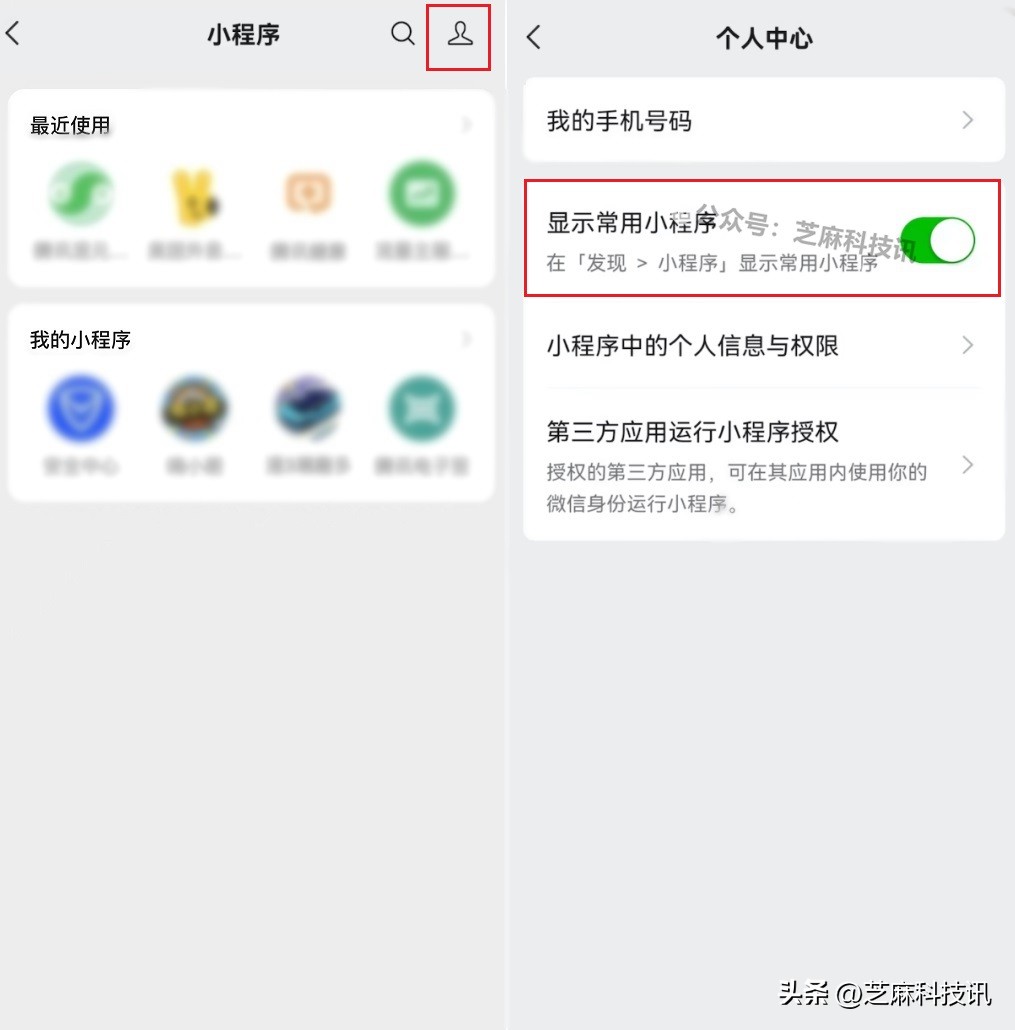Go back from the 小程序 page

click(x=13, y=34)
